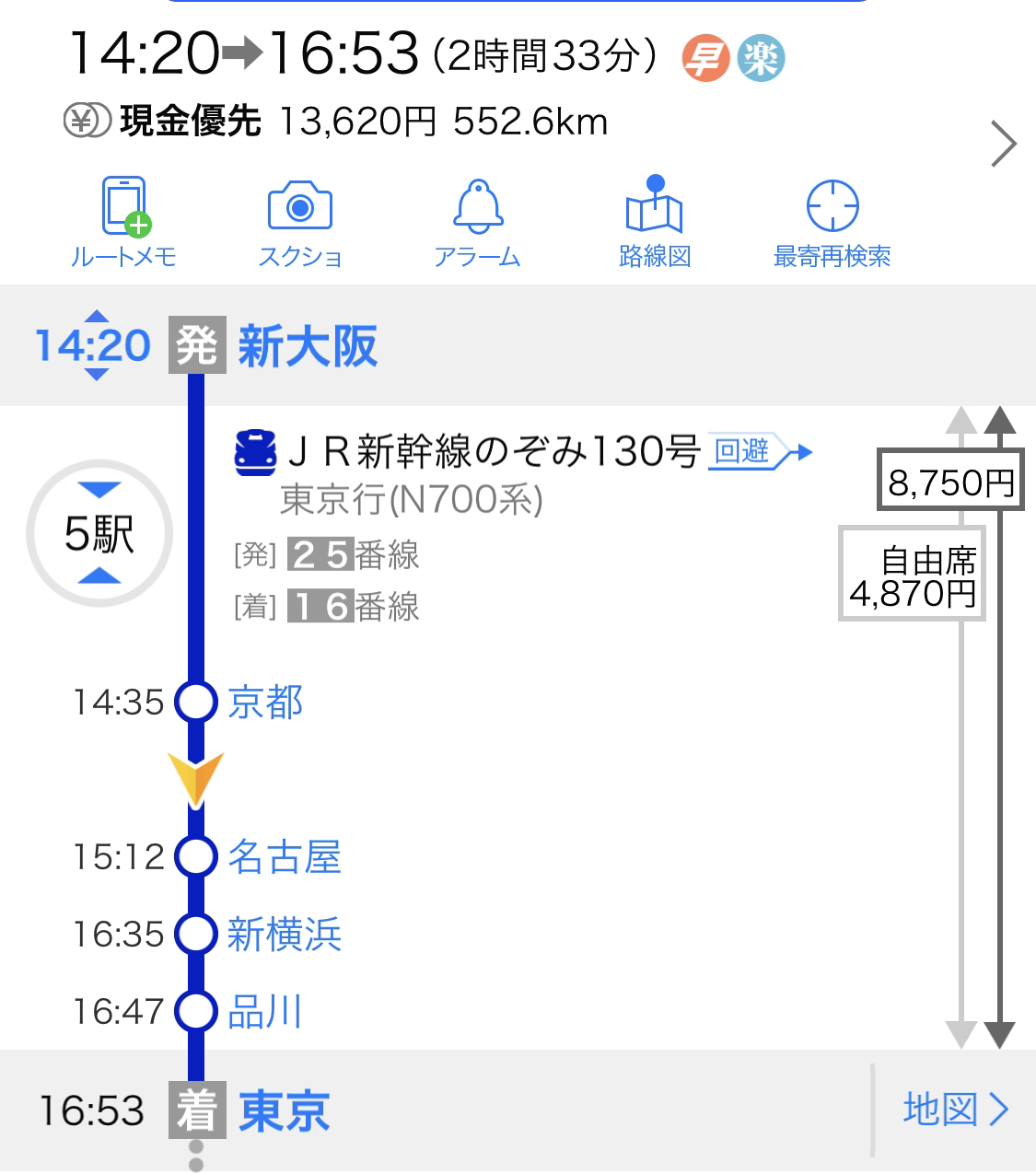Select the 東京 arrival station

point(281,1110)
